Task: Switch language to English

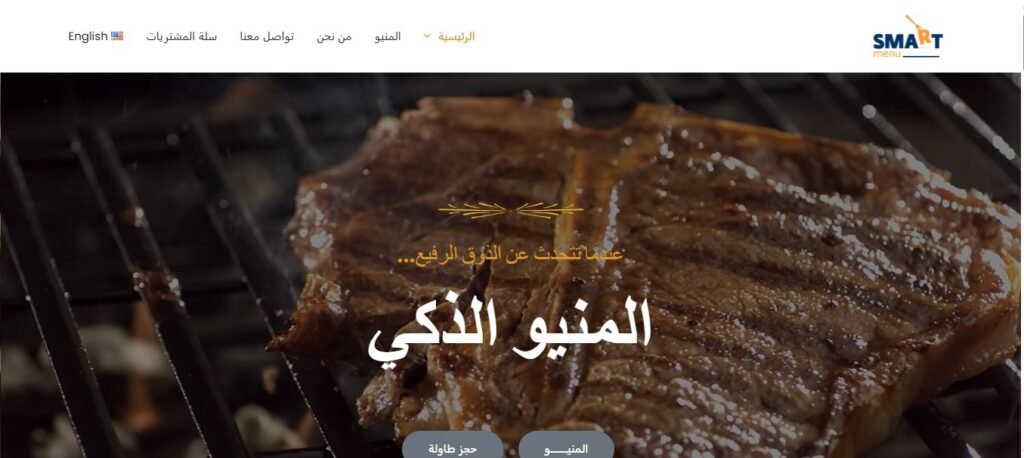Action: tap(95, 36)
